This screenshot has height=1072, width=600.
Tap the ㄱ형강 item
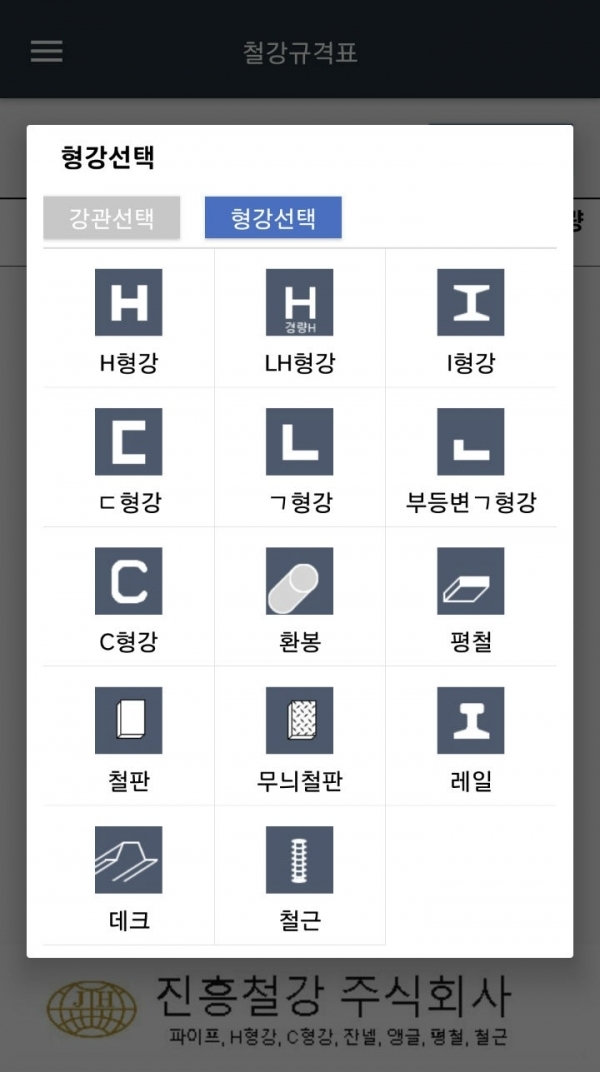pos(299,459)
